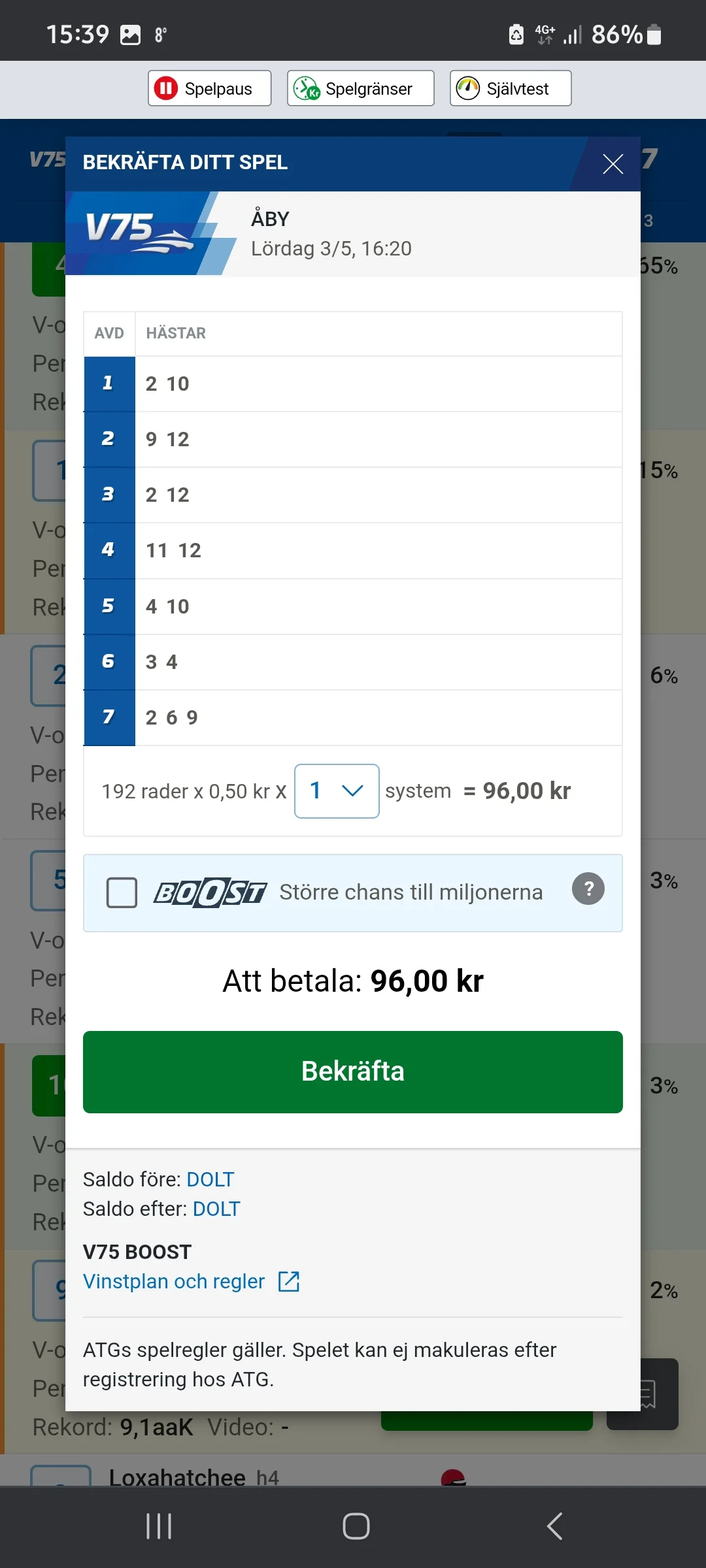Image resolution: width=706 pixels, height=1568 pixels.
Task: Start the Självtest
Action: click(x=510, y=88)
